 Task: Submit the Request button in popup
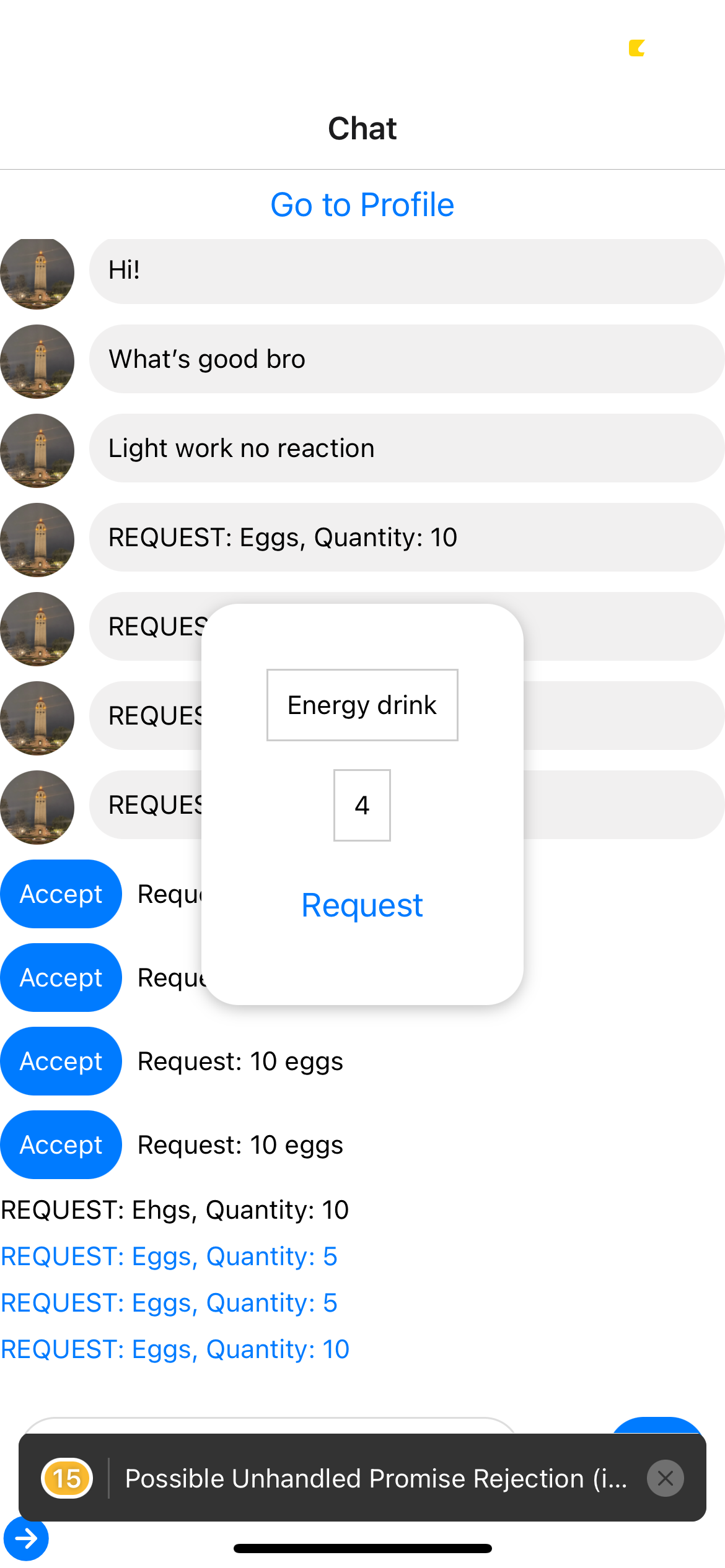coord(362,905)
